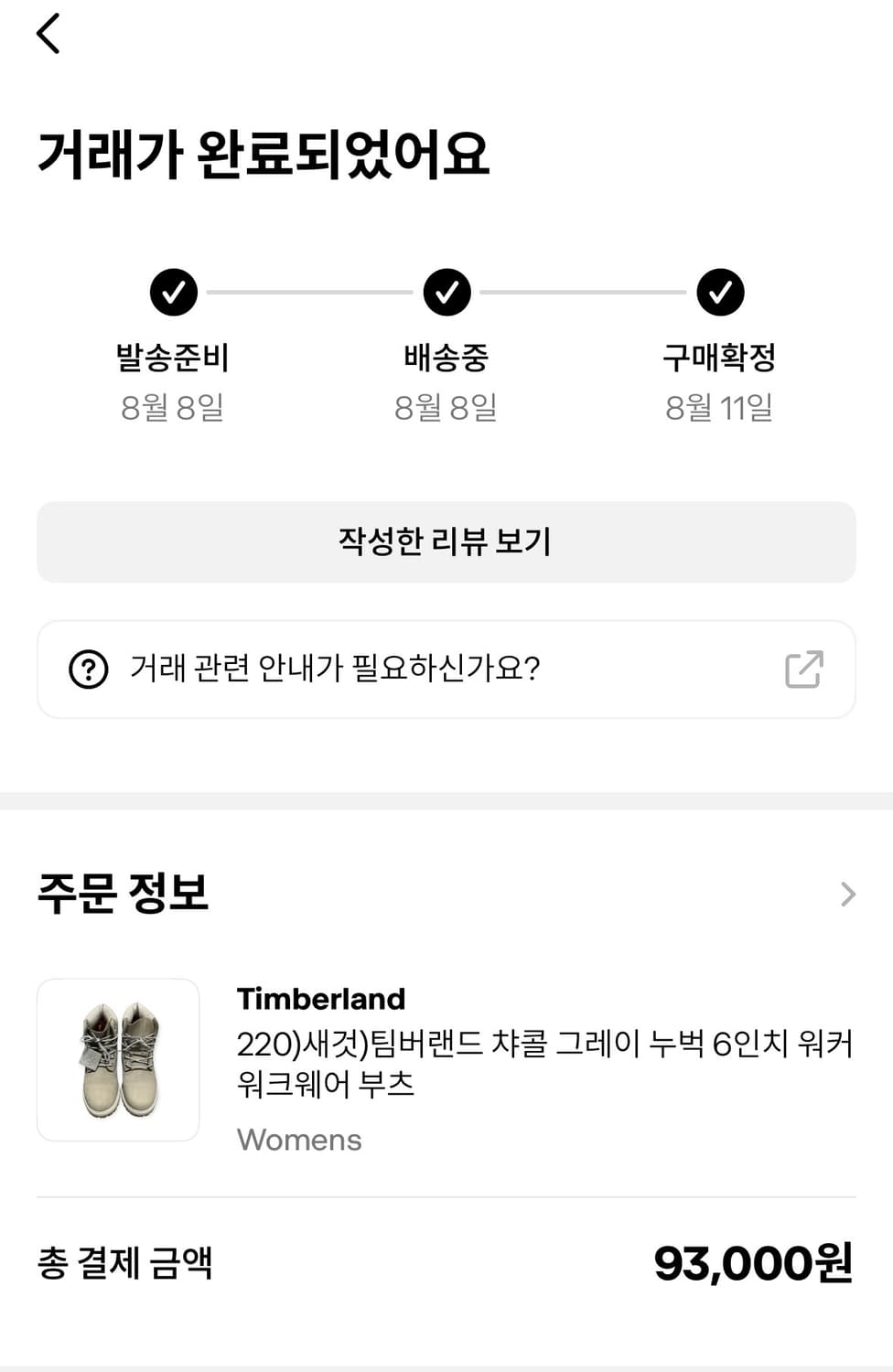Viewport: 893px width, 1372px height.
Task: Select the 발송준비 step checkmark icon
Action: point(172,292)
